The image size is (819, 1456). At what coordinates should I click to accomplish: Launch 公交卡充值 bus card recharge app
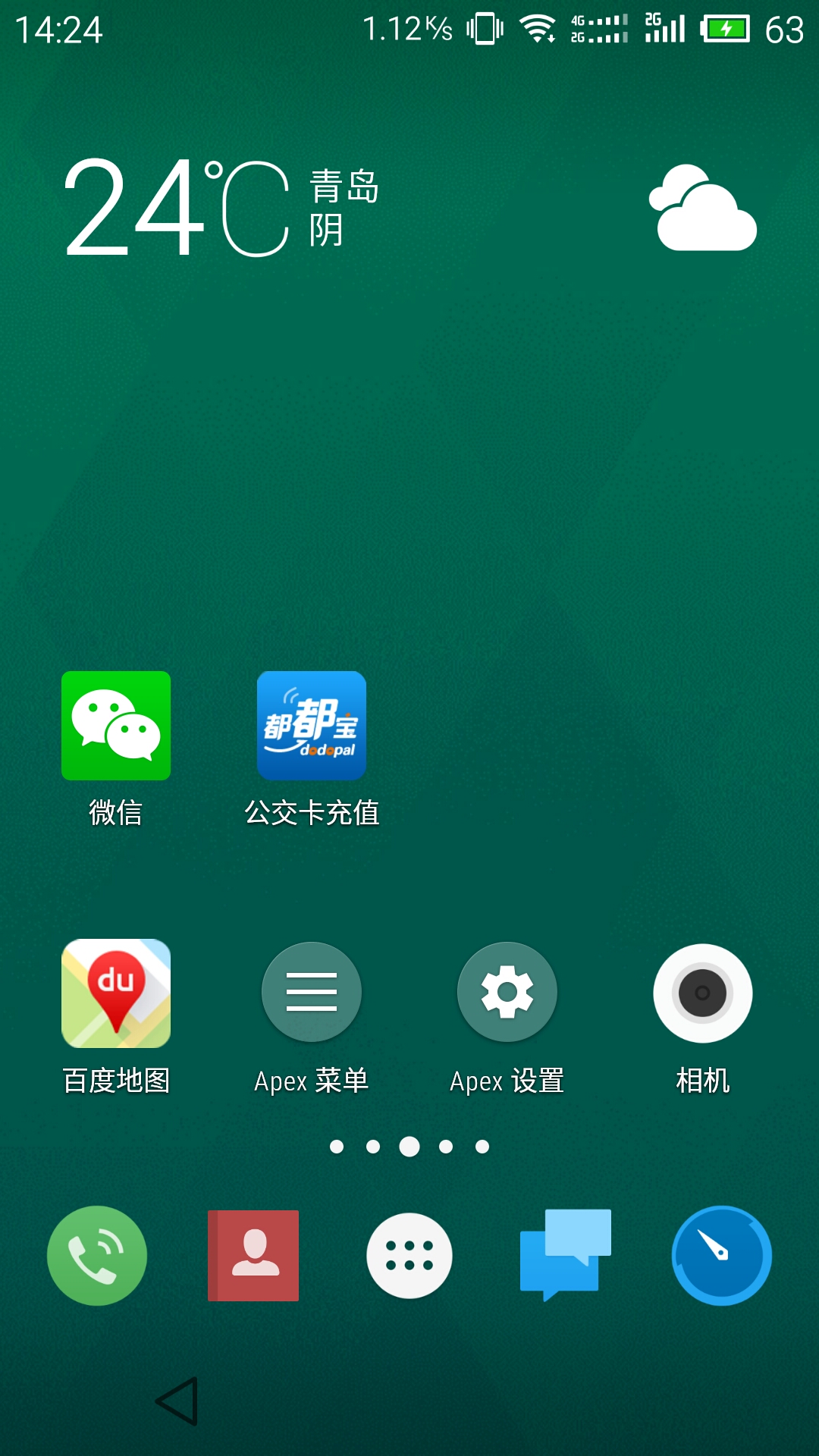click(x=311, y=726)
